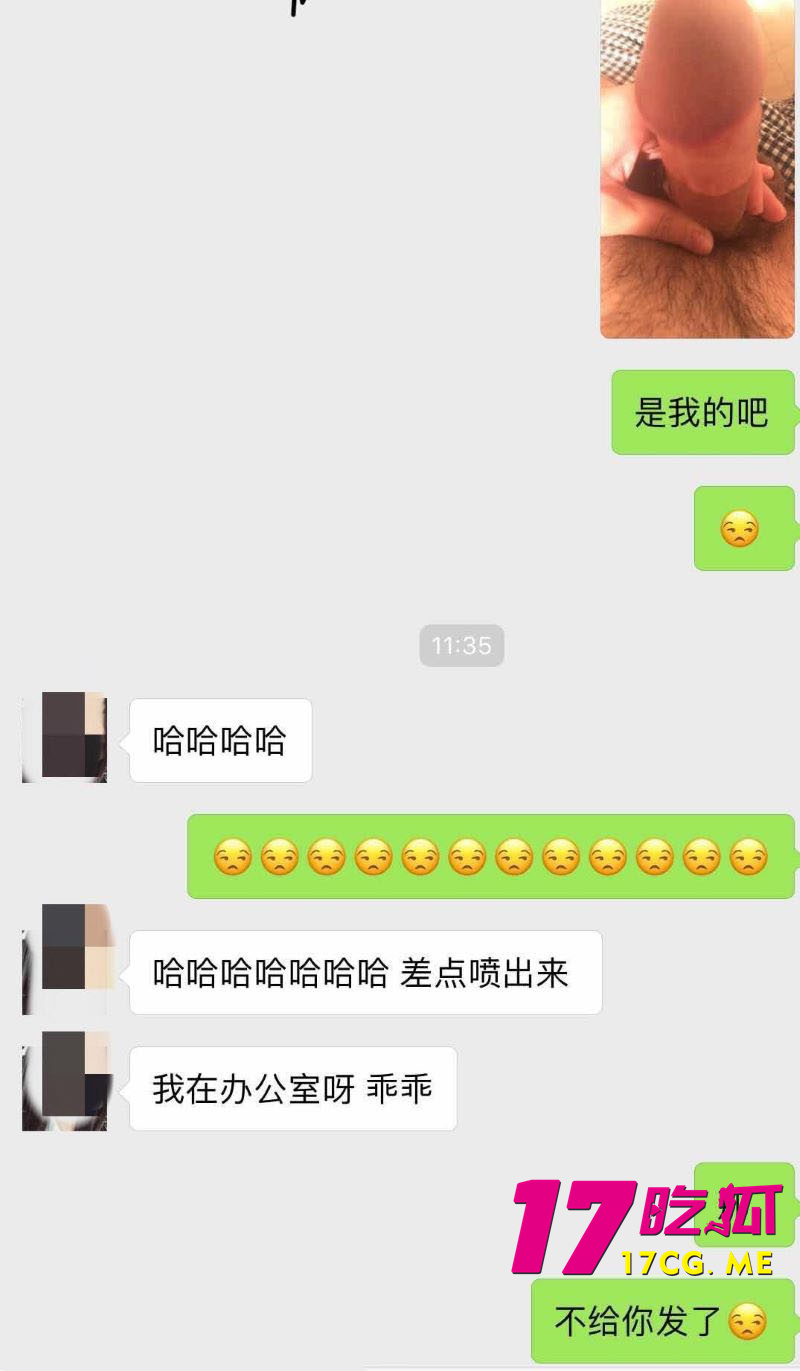Viewport: 800px width, 1371px height.
Task: Tap the 我在办公室呀 乖乖 bubble
Action: pos(293,1089)
